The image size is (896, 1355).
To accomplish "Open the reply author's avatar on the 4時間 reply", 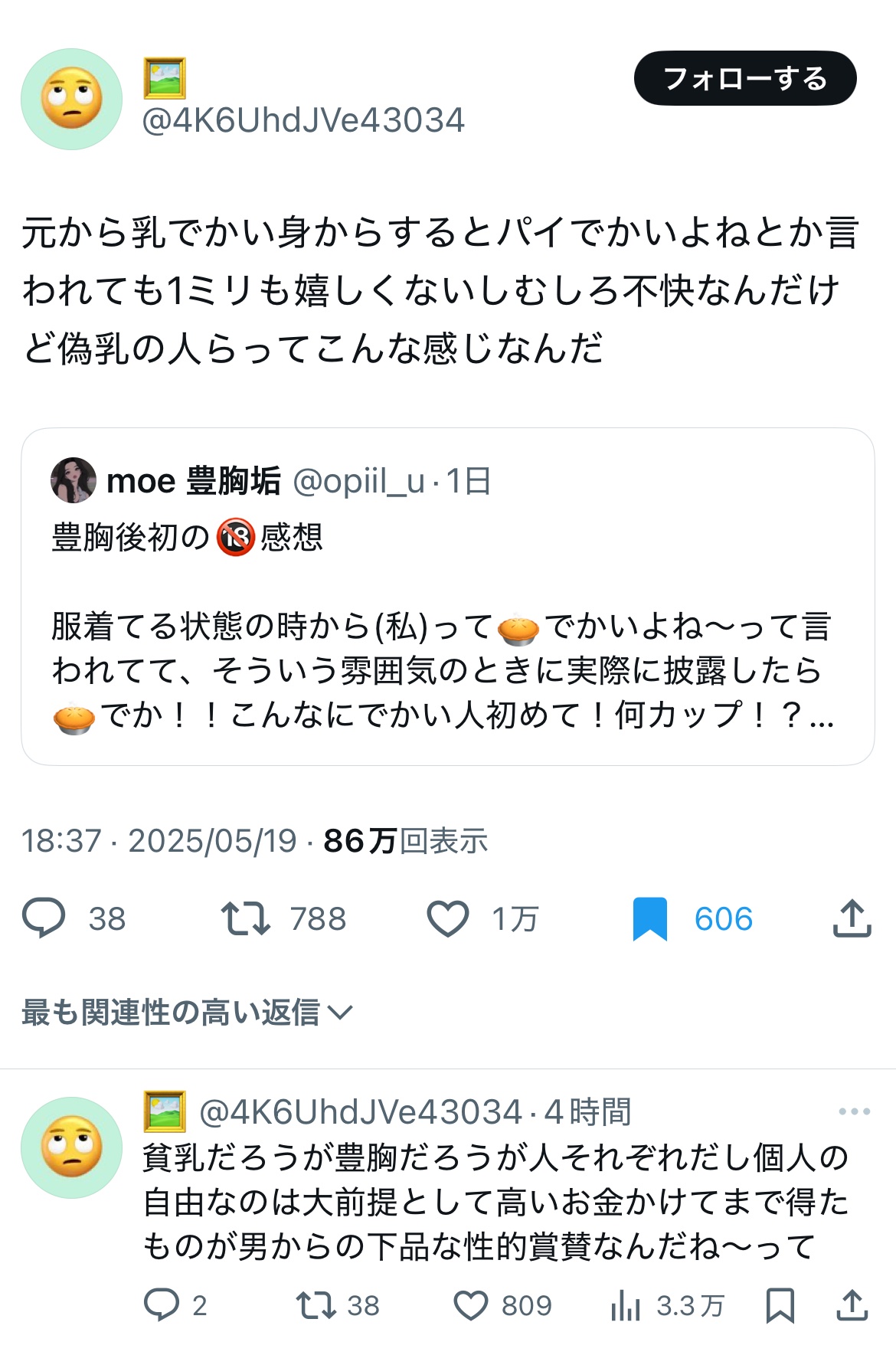I will [71, 1147].
